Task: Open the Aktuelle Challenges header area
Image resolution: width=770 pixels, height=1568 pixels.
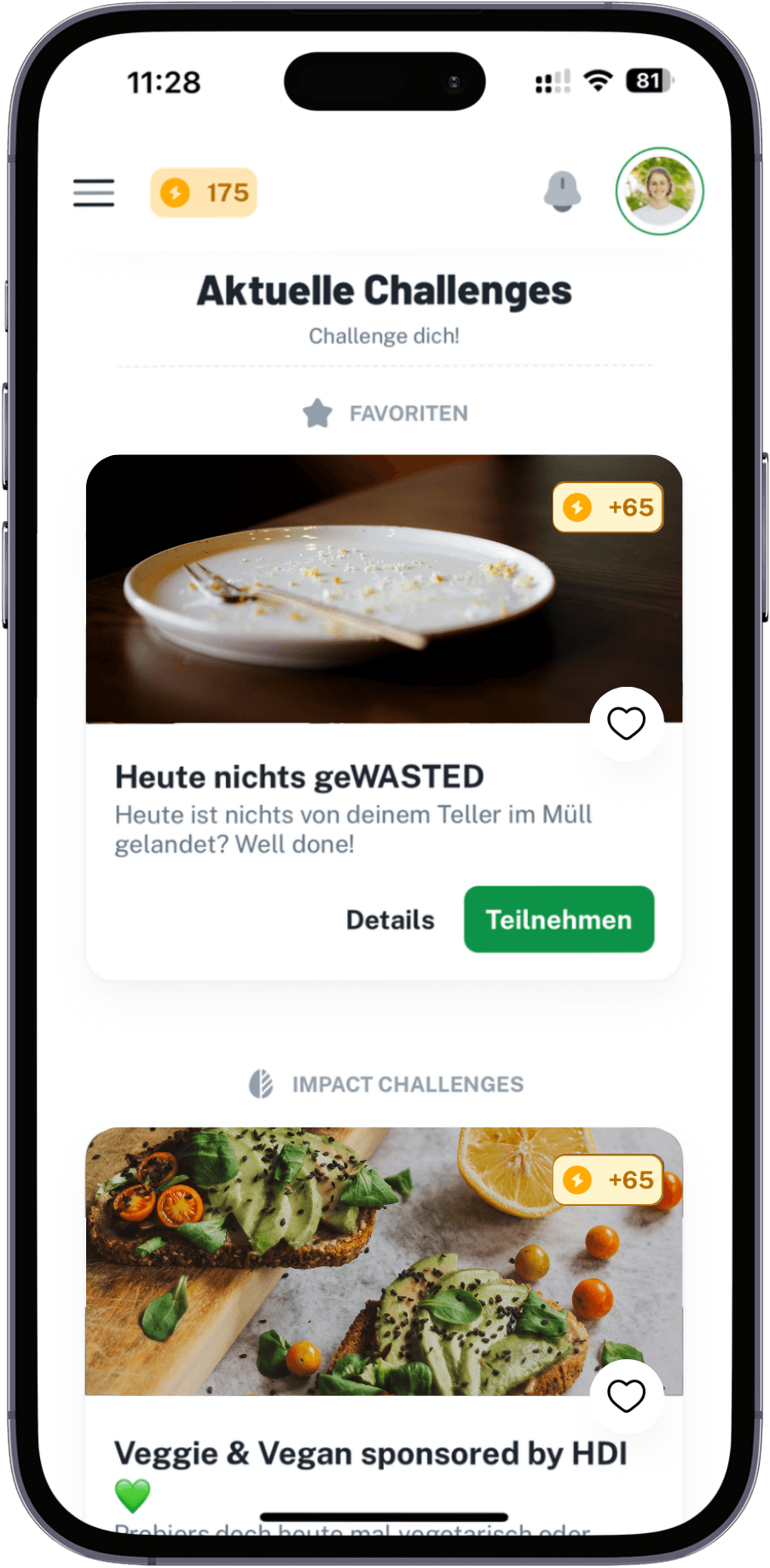Action: (384, 290)
